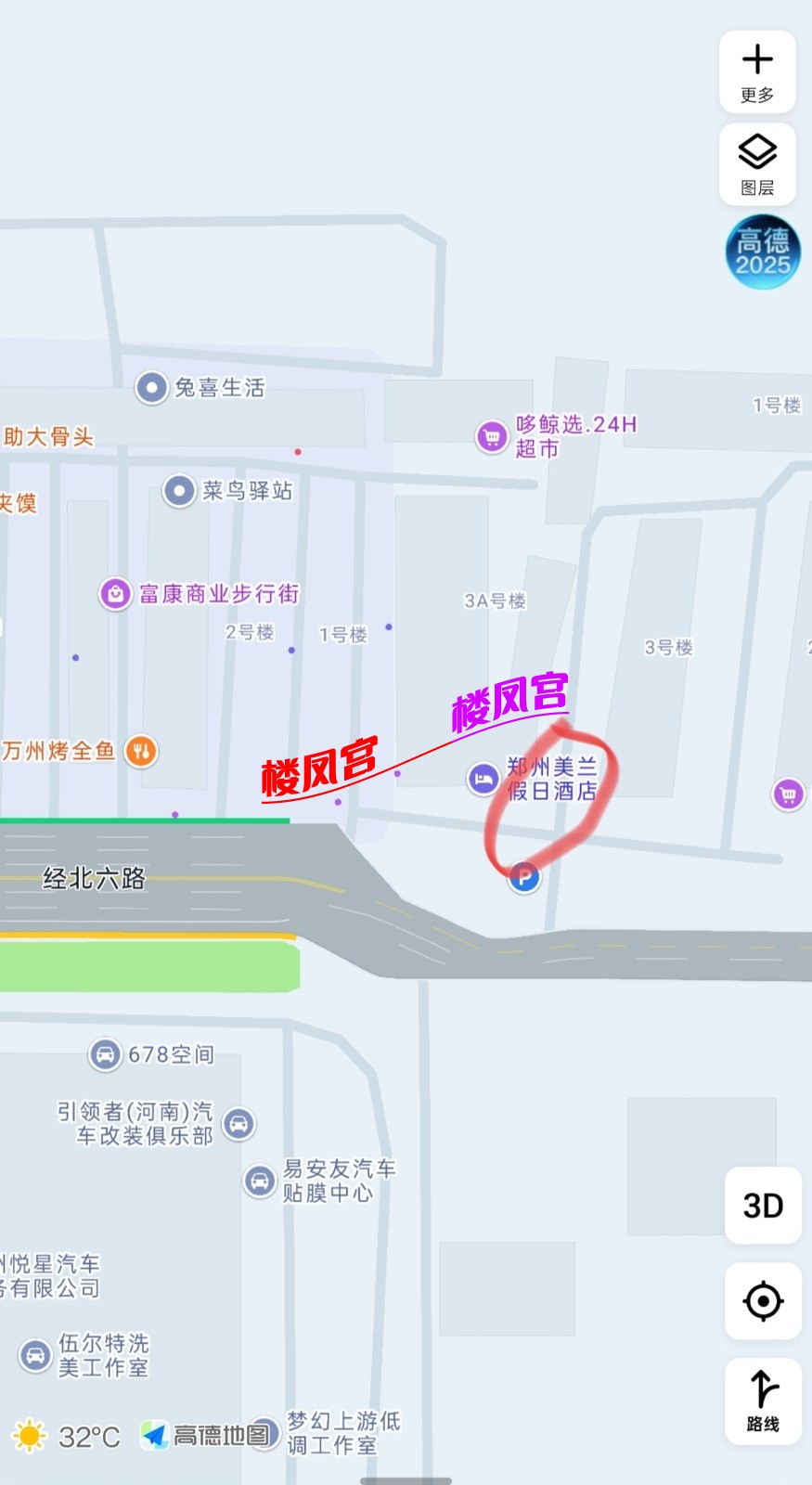Select the 兔喜生活 marker
This screenshot has height=1485, width=812.
pos(151,387)
